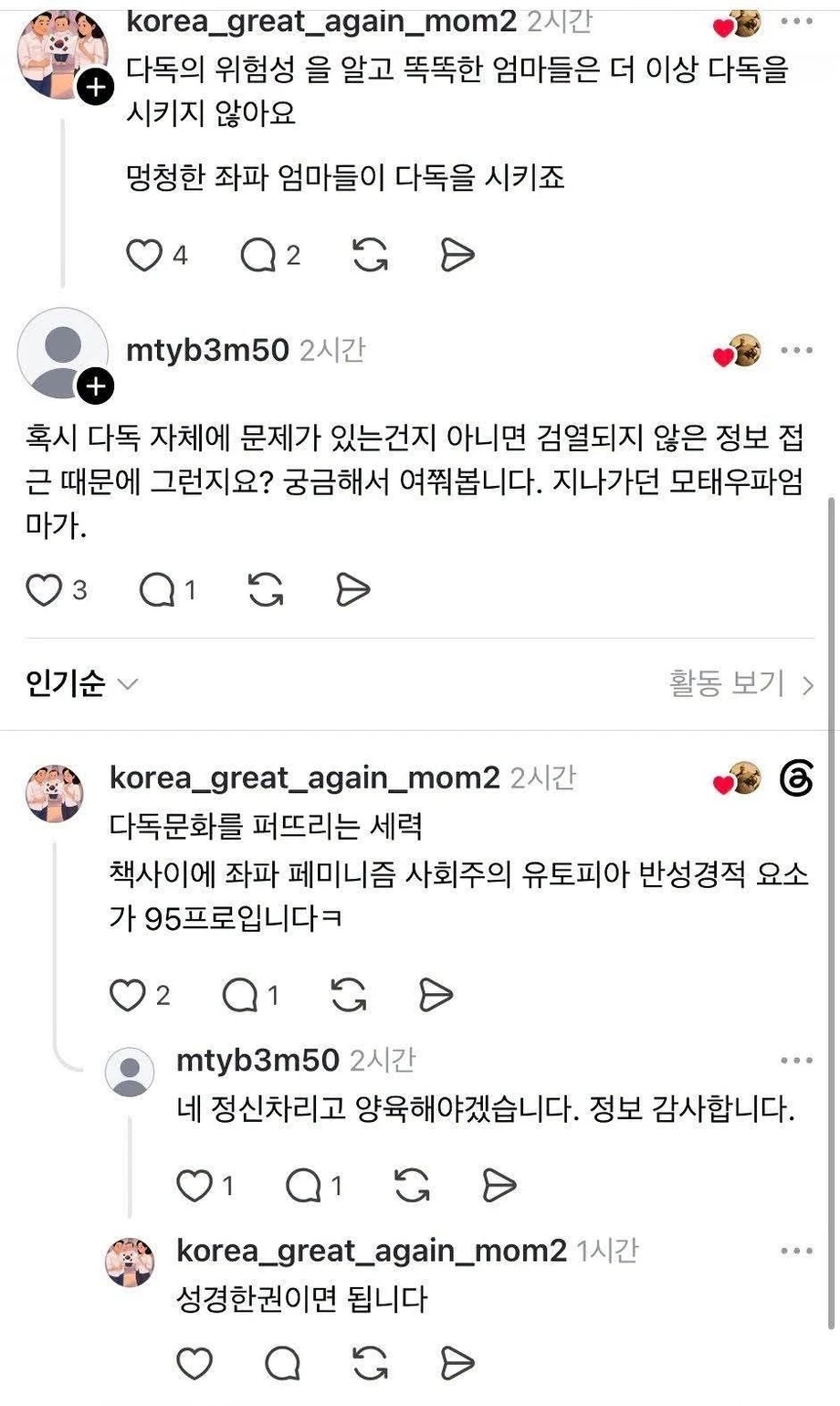
Task: Follow mtyb3m50 via the plus badge on avatar
Action: 96,386
